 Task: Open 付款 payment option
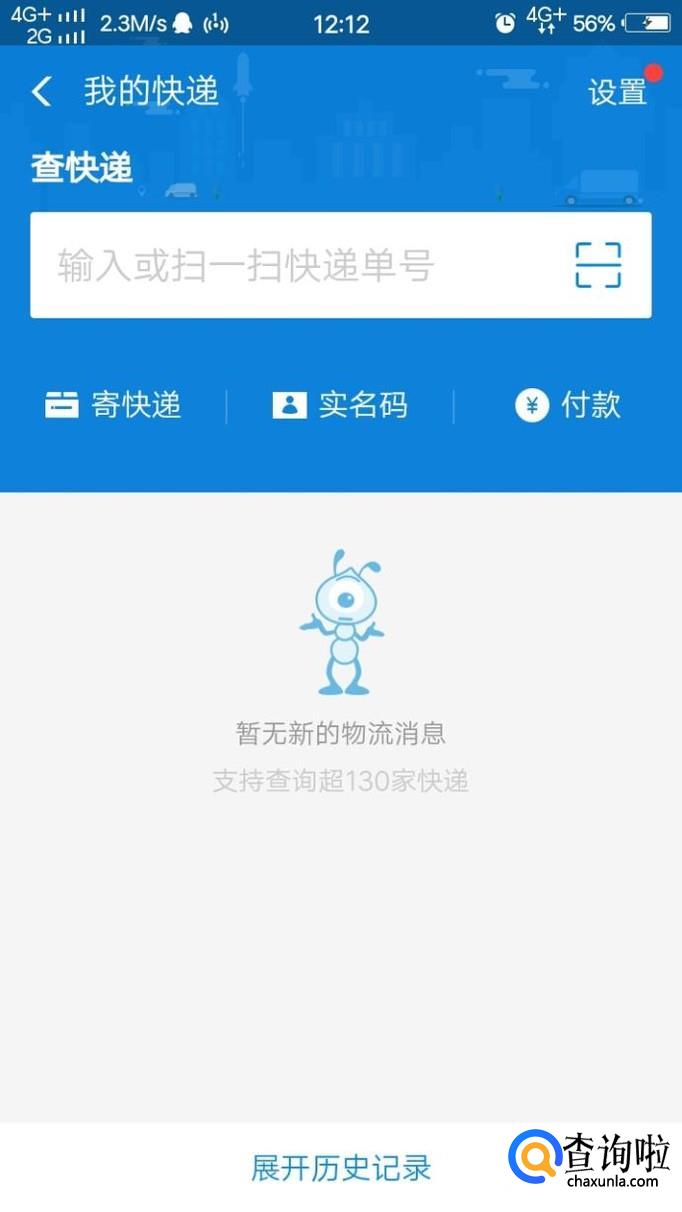(568, 405)
